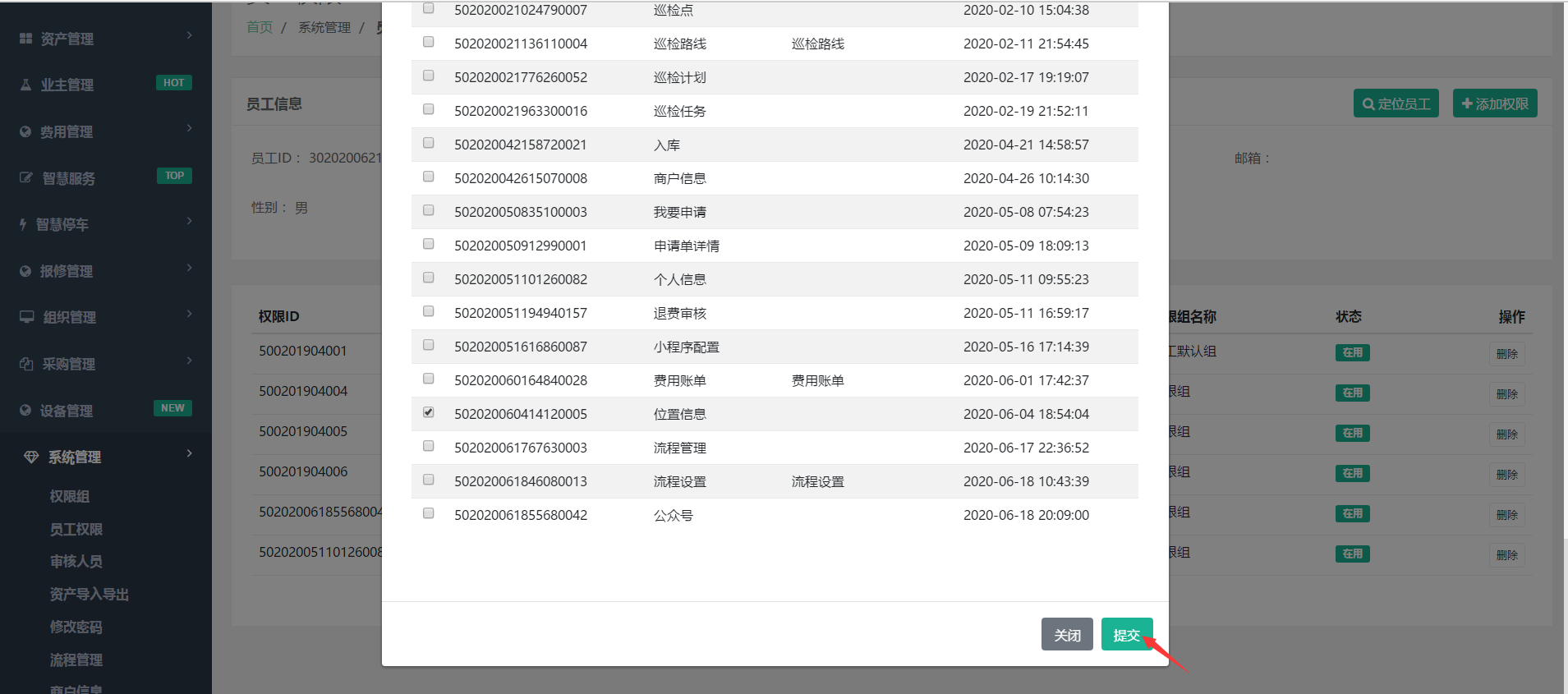The width and height of the screenshot is (1568, 694).
Task: Open the 权限组 submenu item
Action: (x=69, y=496)
